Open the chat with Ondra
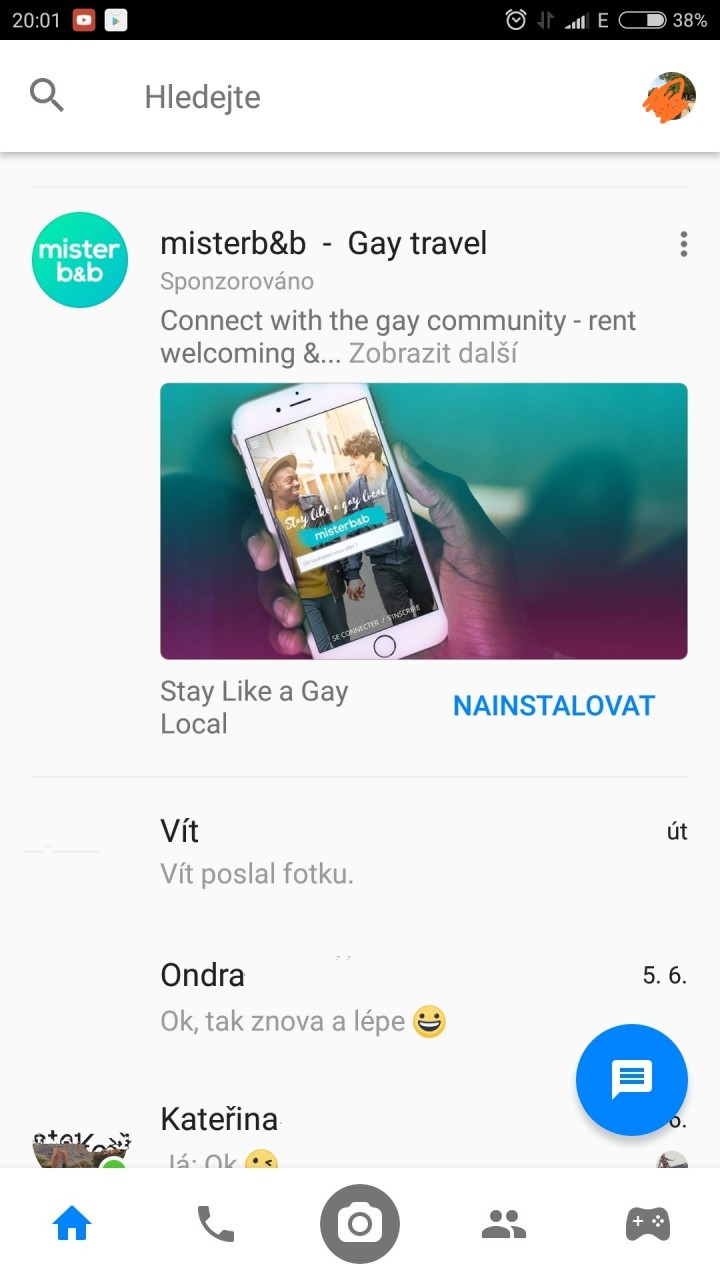720x1280 pixels. click(x=360, y=998)
